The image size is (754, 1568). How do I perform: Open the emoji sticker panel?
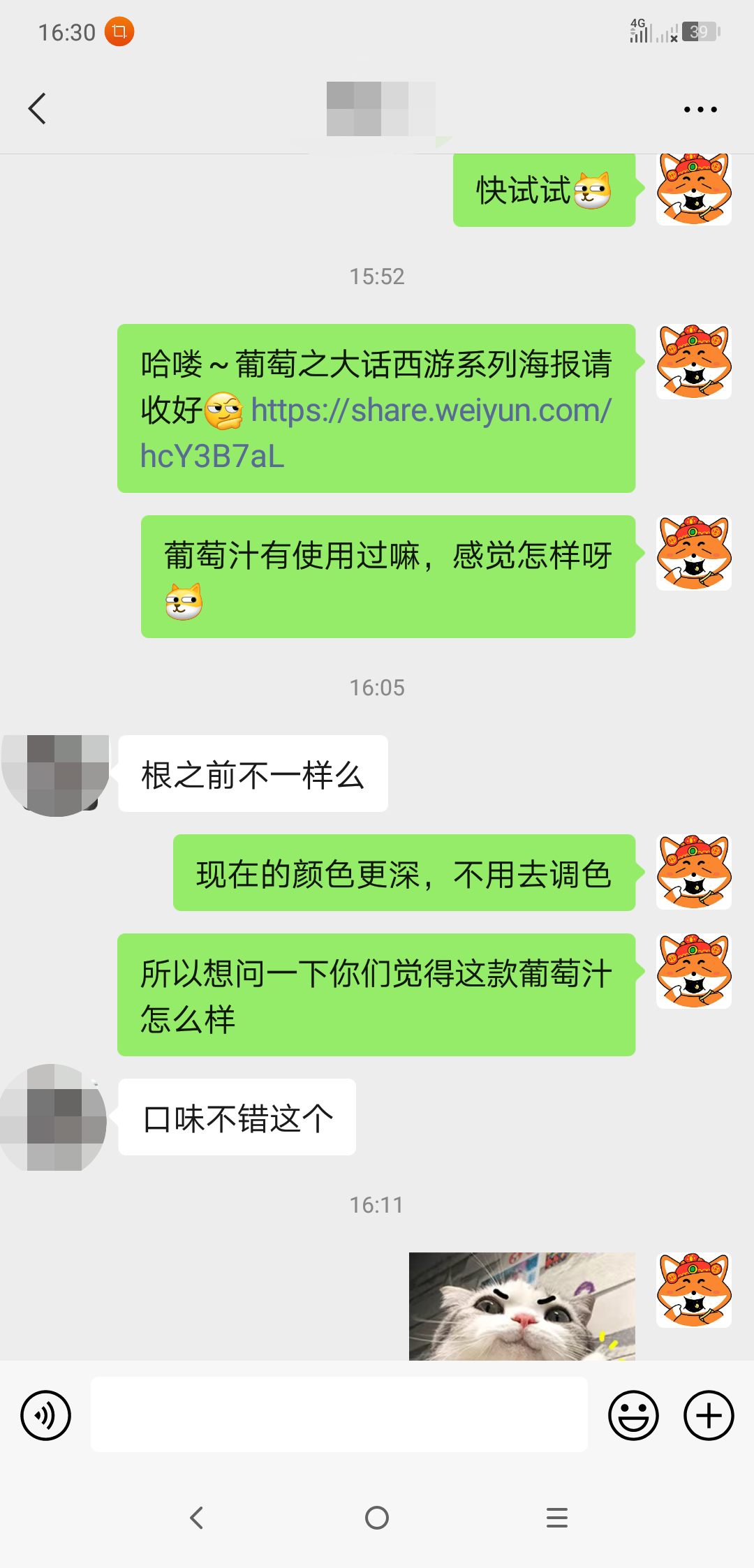(x=633, y=1415)
